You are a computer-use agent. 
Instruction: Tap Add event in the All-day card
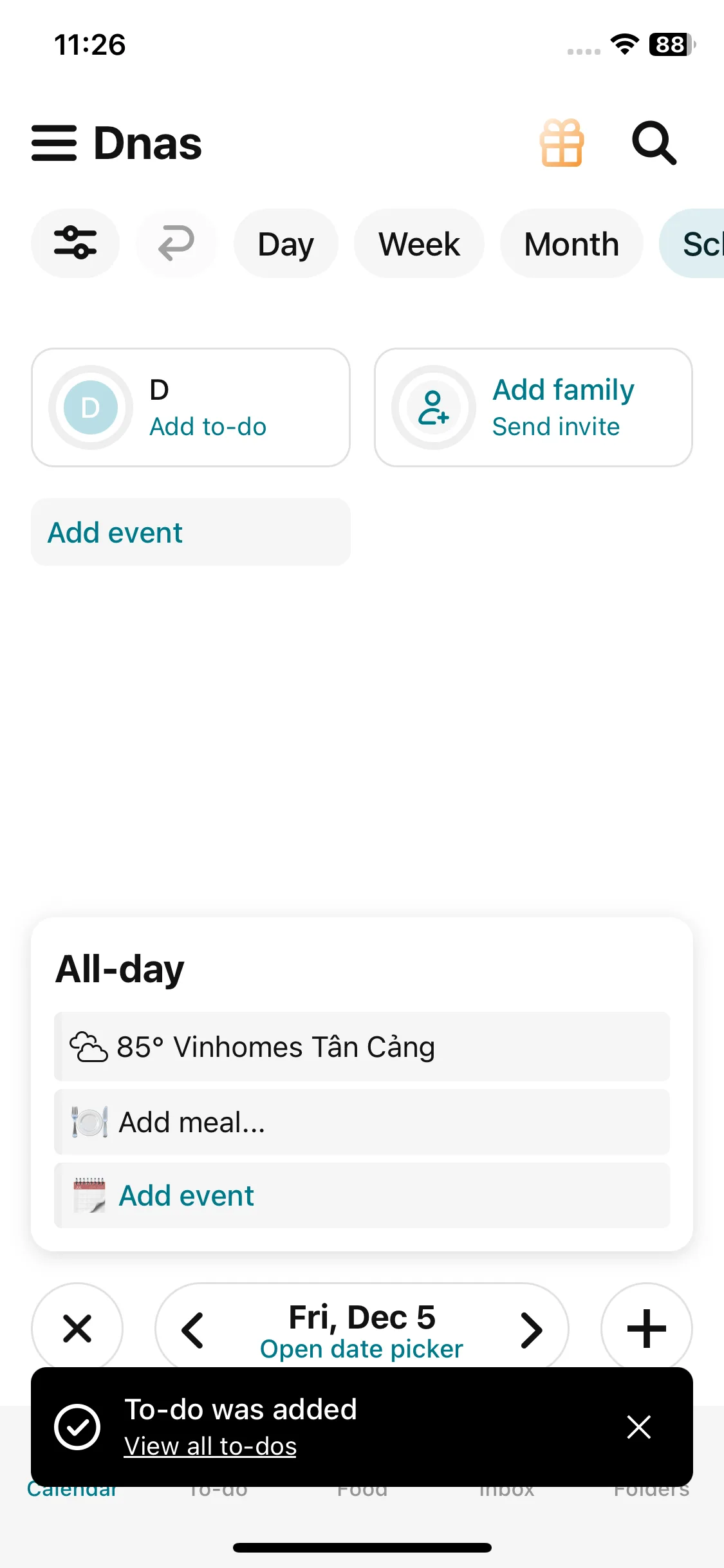click(362, 1195)
